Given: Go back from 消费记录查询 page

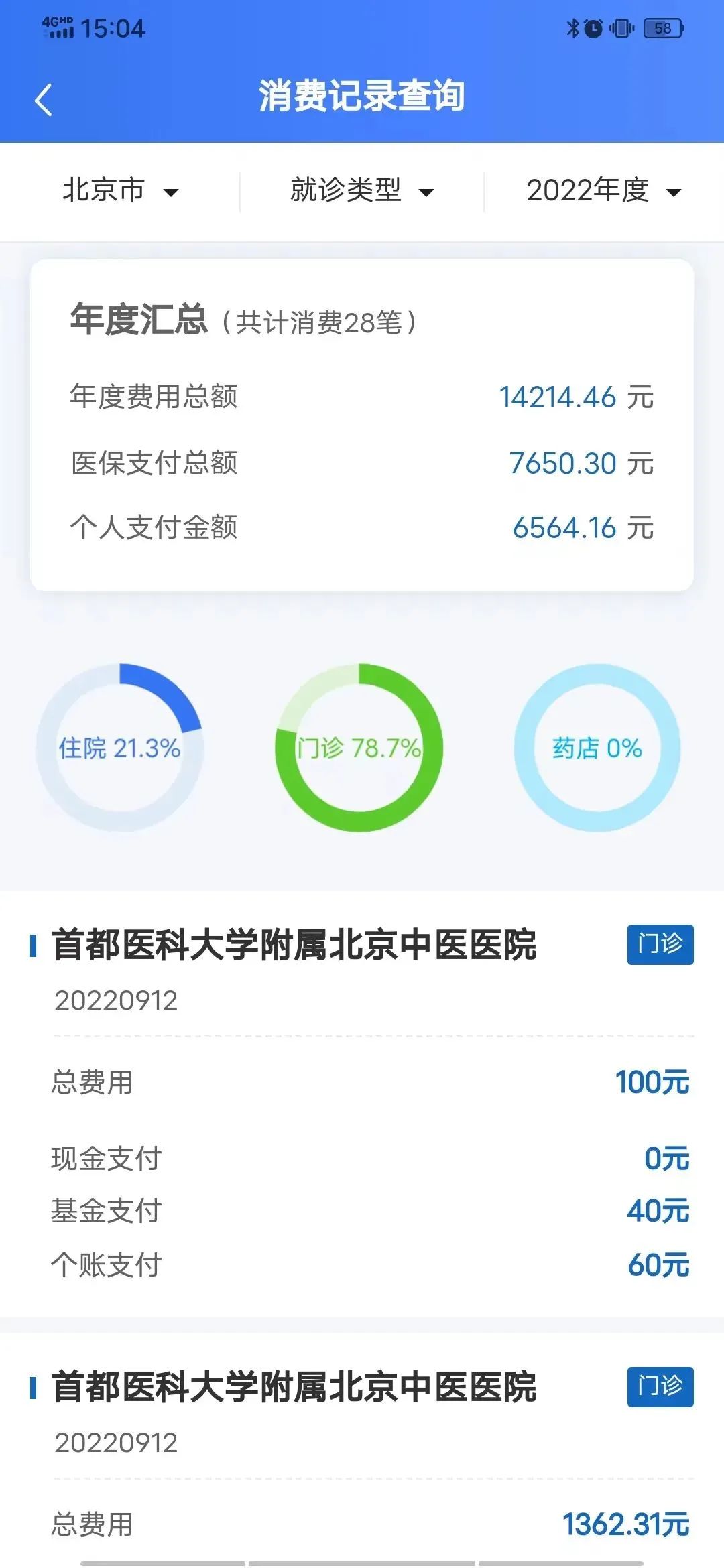Looking at the screenshot, I should tap(44, 101).
